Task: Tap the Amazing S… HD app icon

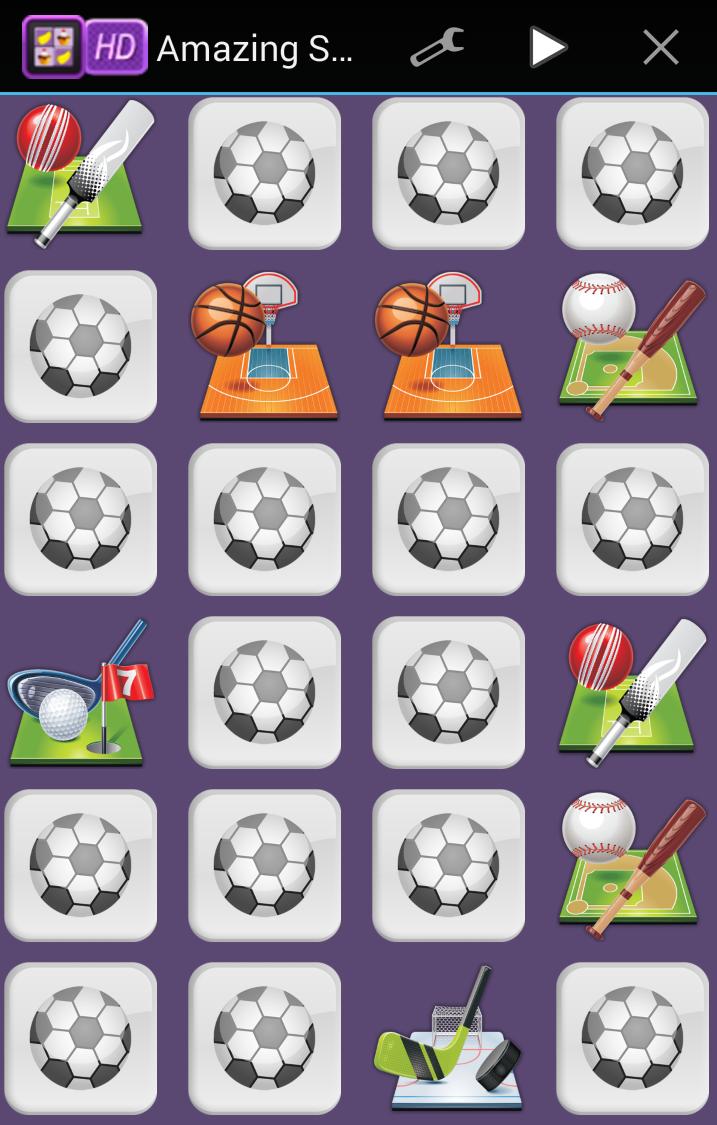Action: pos(85,47)
